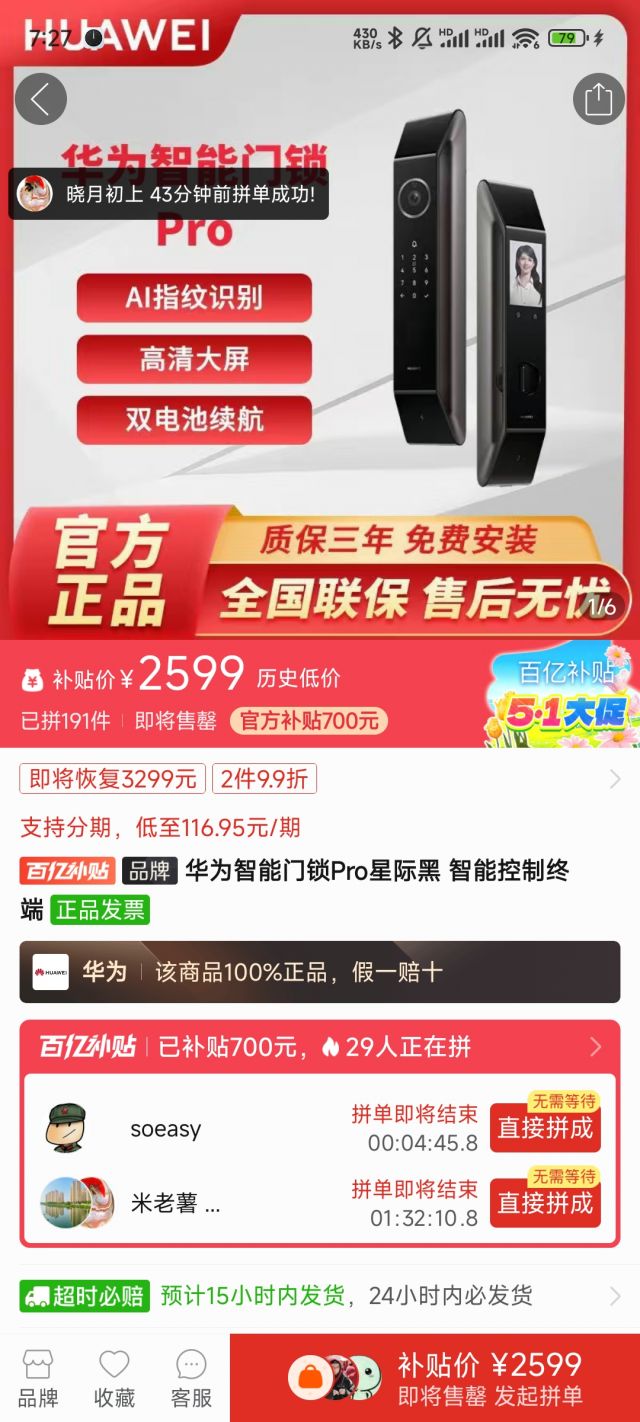Image resolution: width=640 pixels, height=1422 pixels.
Task: Expand the list of 29人正在拼
Action: tap(596, 1047)
